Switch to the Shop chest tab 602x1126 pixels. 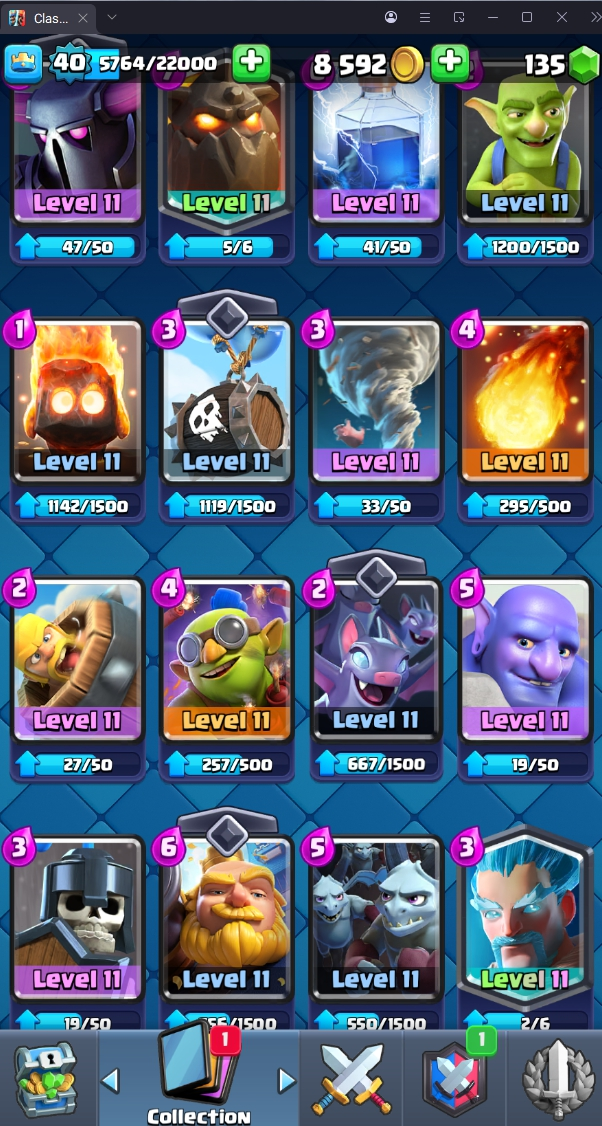(45, 1080)
